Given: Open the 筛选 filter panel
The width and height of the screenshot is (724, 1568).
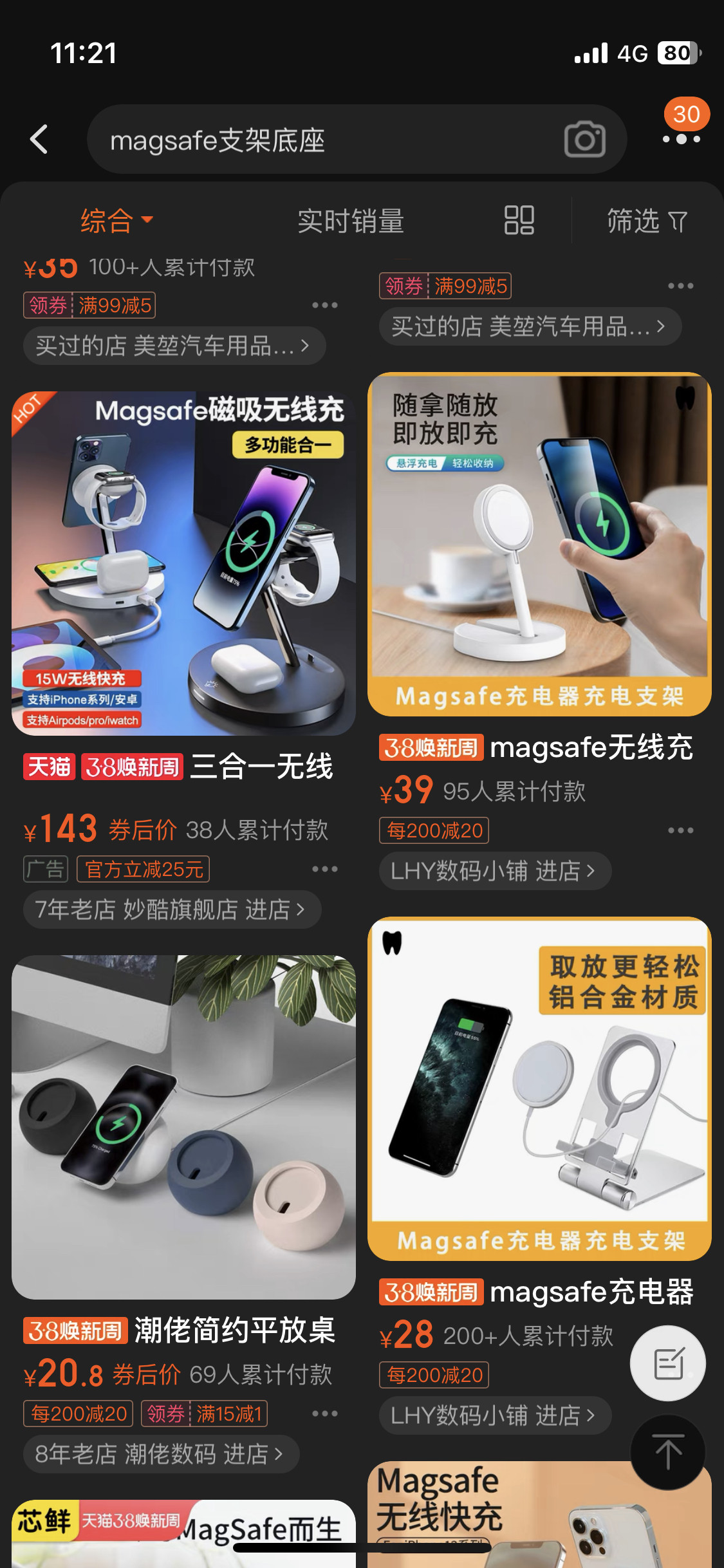Looking at the screenshot, I should tap(647, 221).
